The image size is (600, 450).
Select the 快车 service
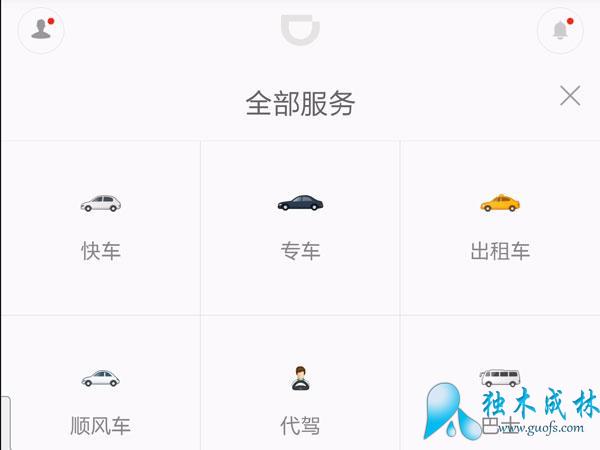(x=100, y=226)
